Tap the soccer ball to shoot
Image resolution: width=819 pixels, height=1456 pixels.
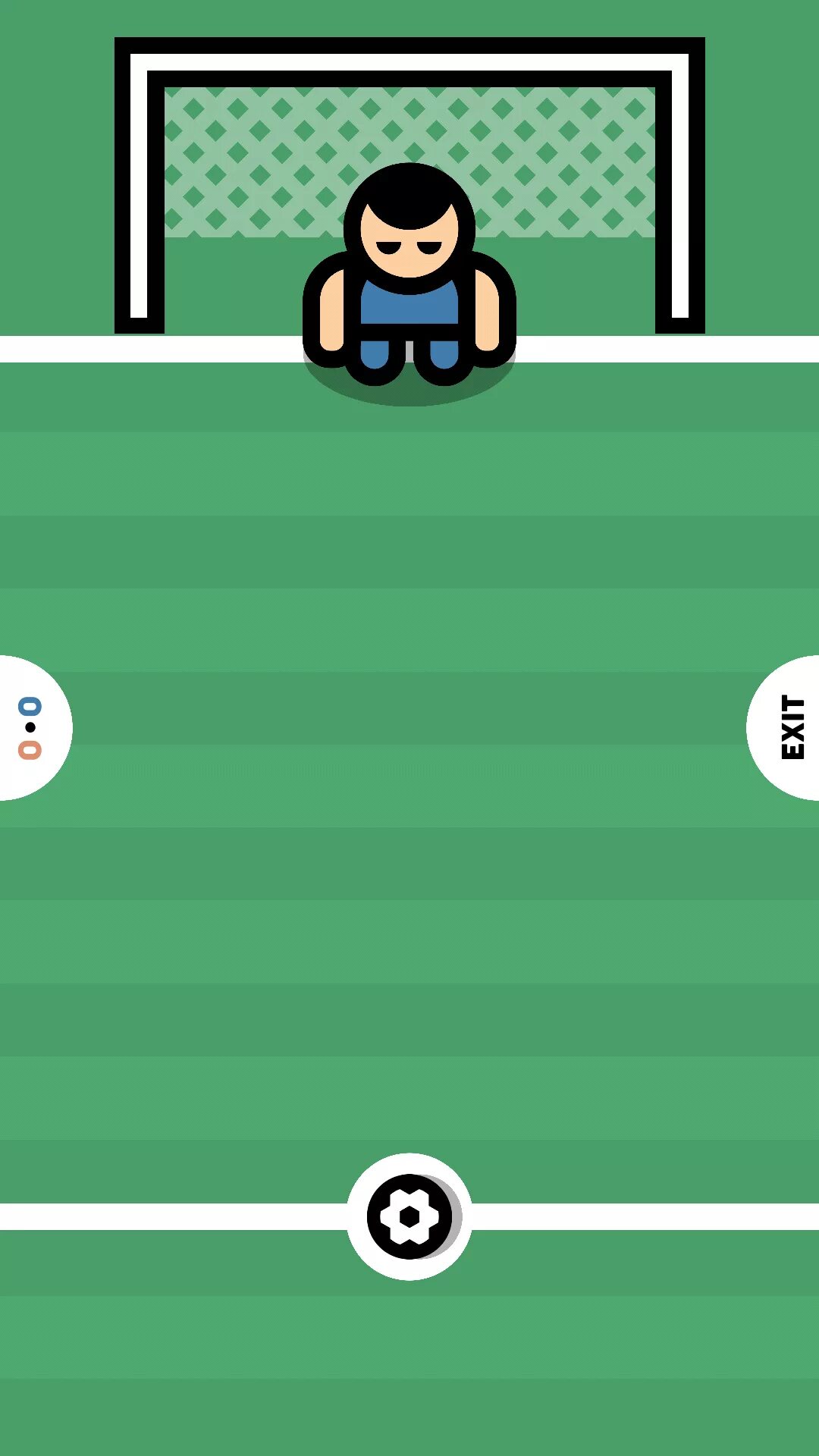coord(410,1216)
